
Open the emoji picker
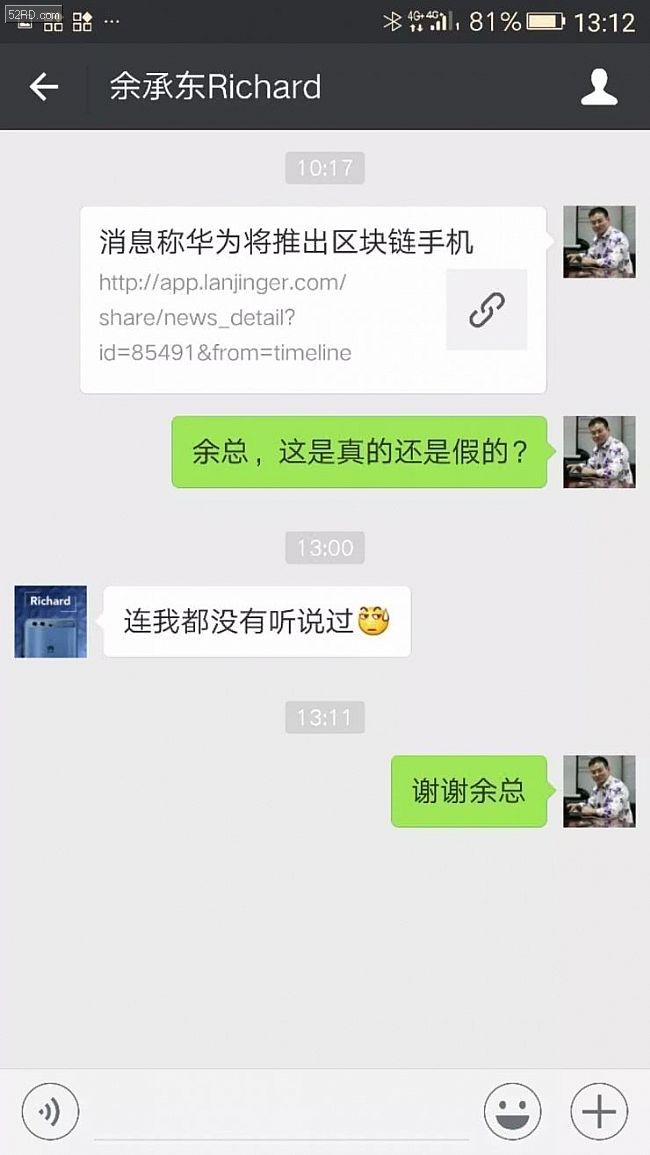[x=512, y=1111]
